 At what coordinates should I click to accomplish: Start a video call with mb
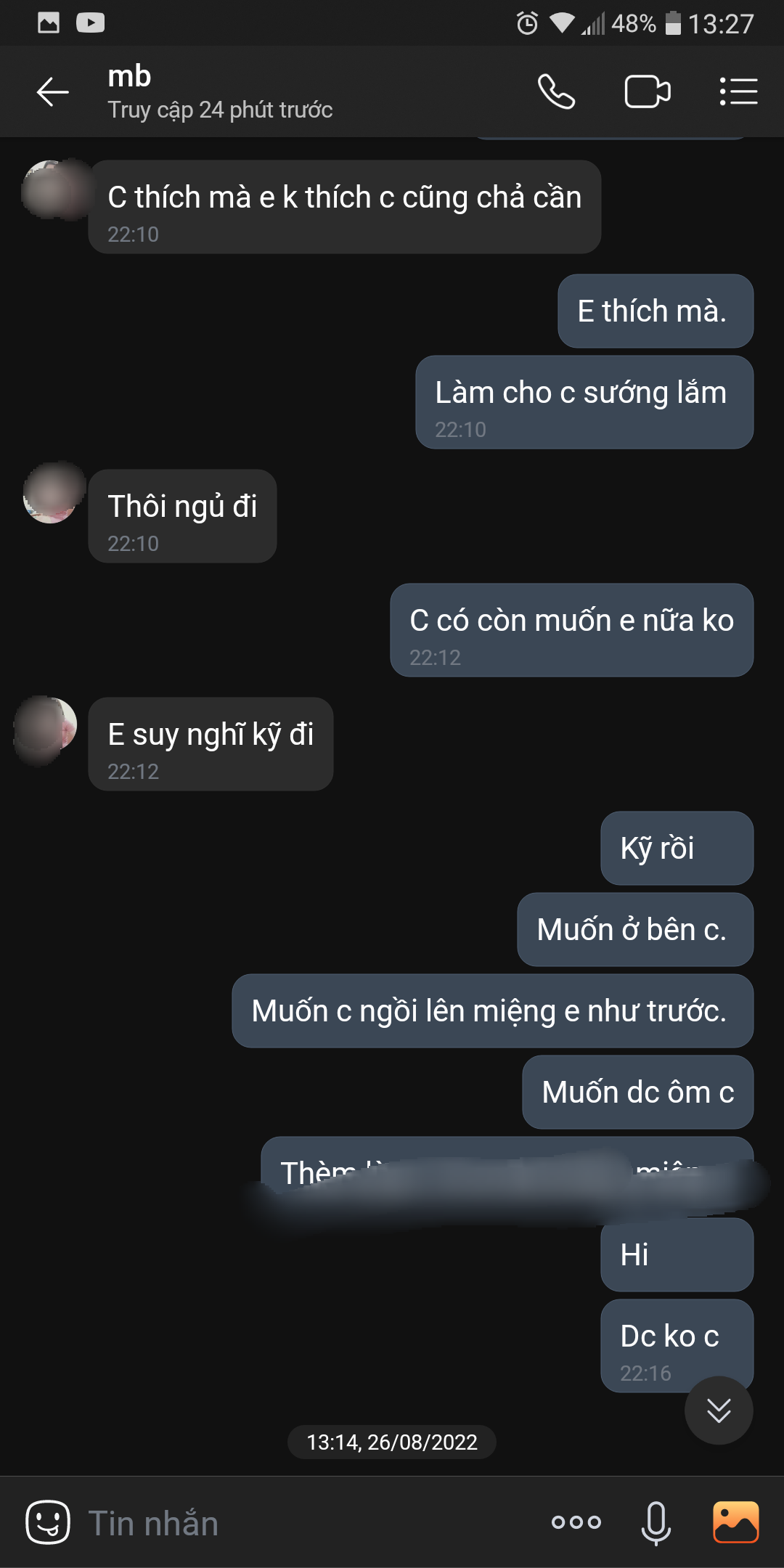click(647, 92)
